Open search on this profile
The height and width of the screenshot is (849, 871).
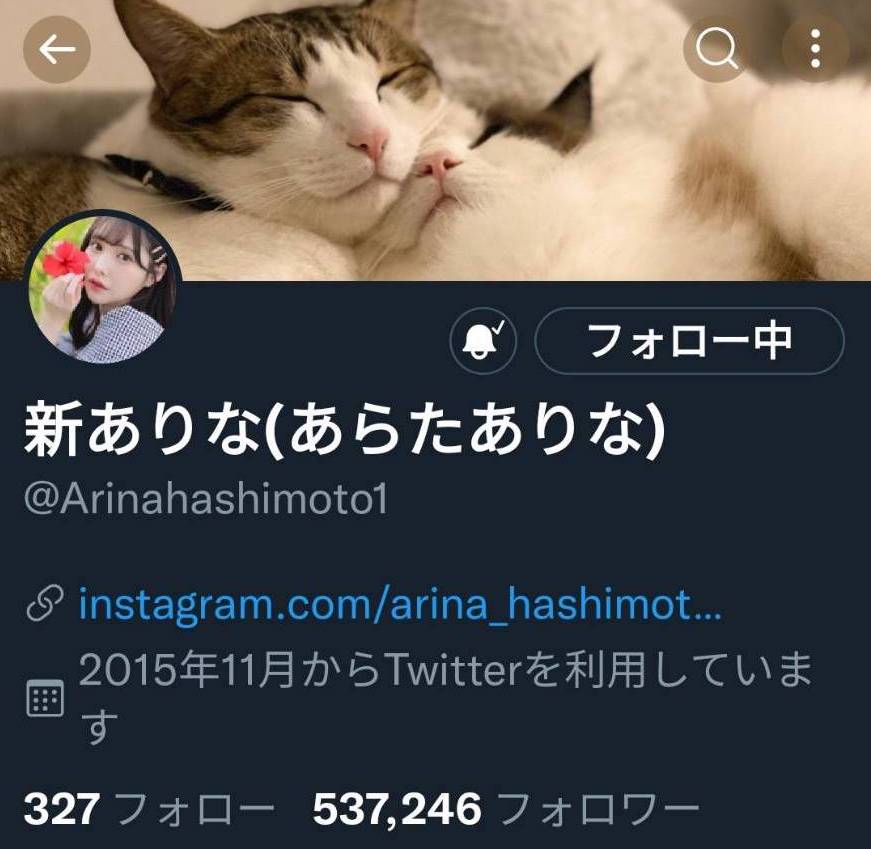(x=716, y=48)
